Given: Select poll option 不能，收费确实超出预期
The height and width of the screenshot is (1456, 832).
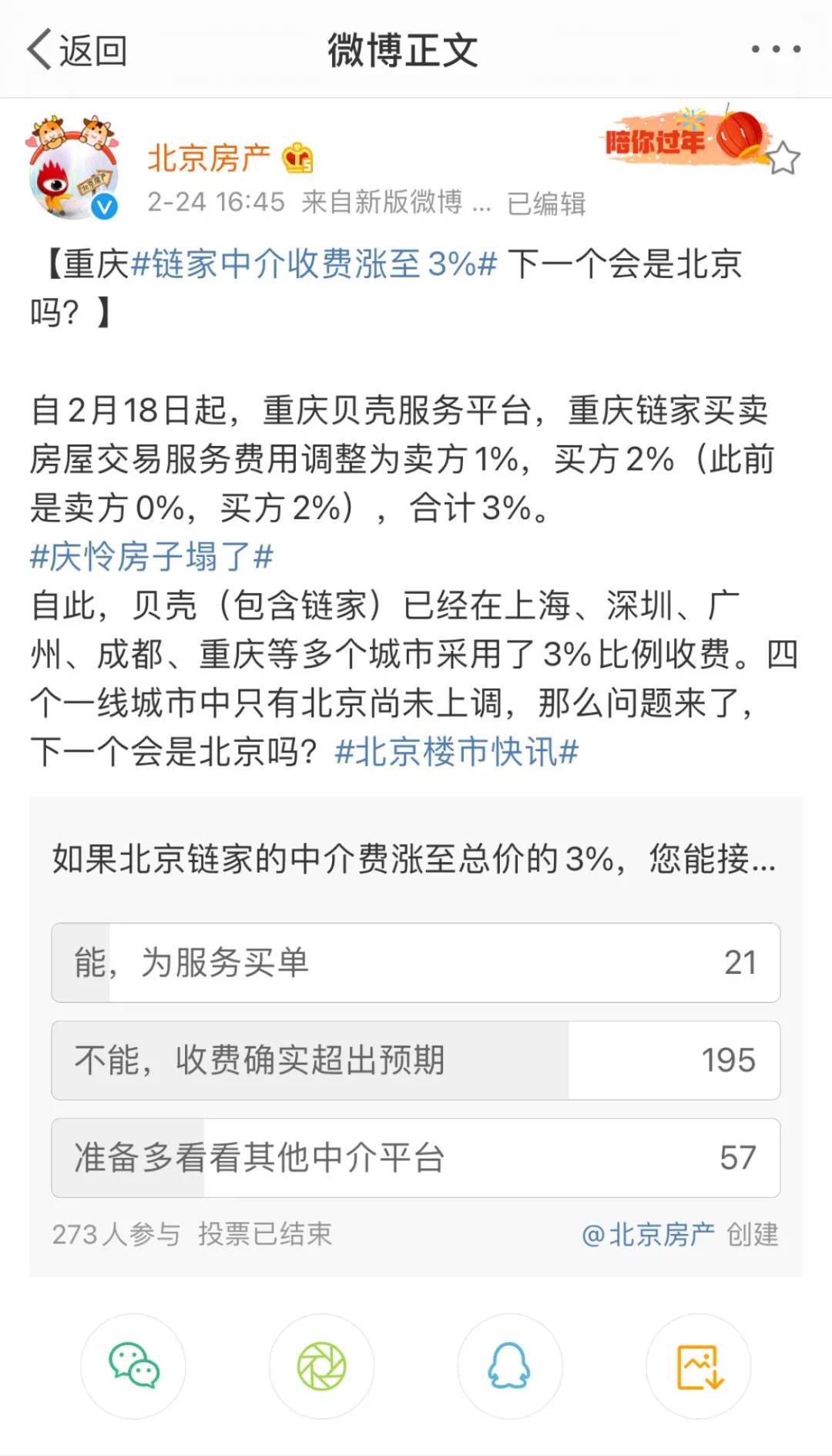Looking at the screenshot, I should click(x=416, y=1059).
